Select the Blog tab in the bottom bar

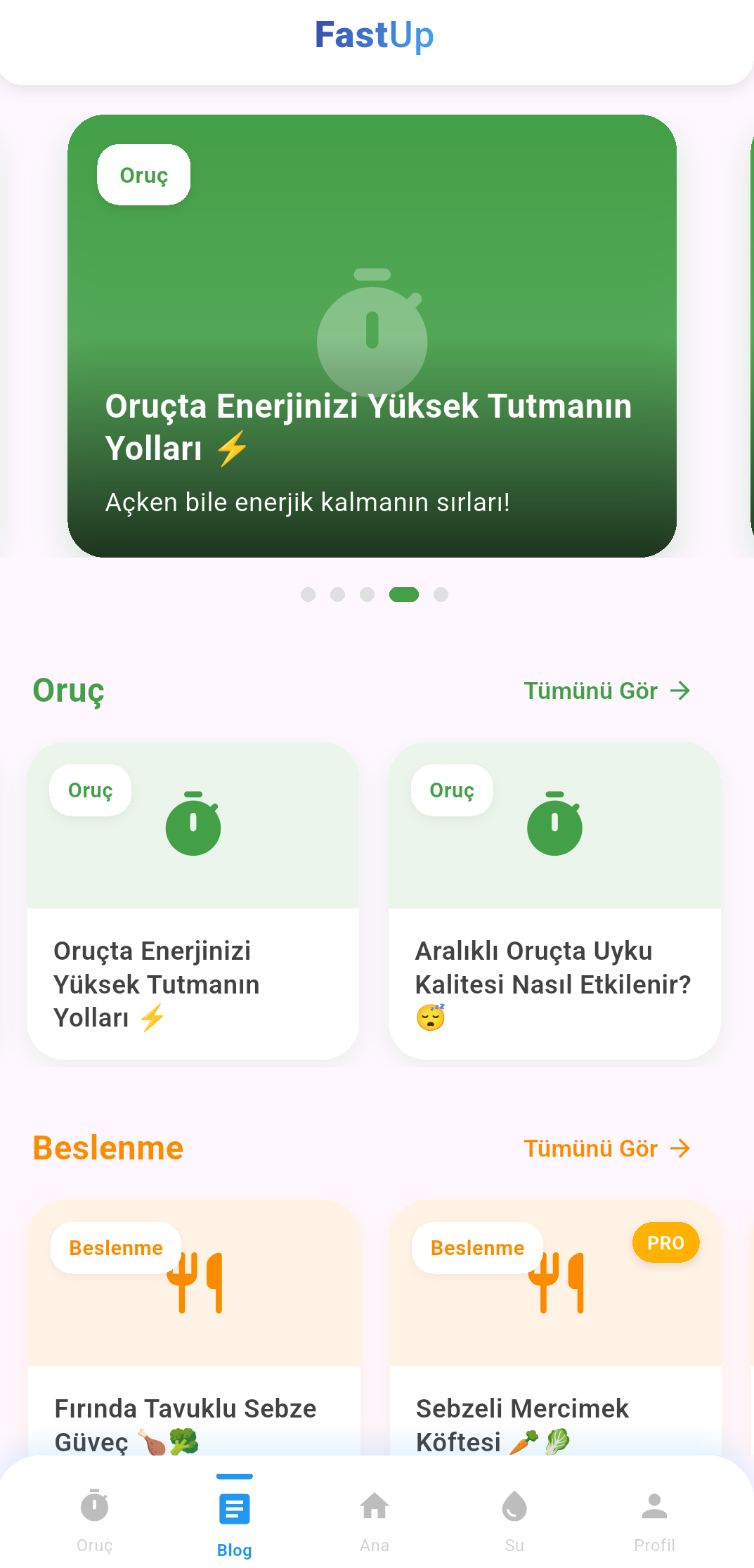(234, 1519)
